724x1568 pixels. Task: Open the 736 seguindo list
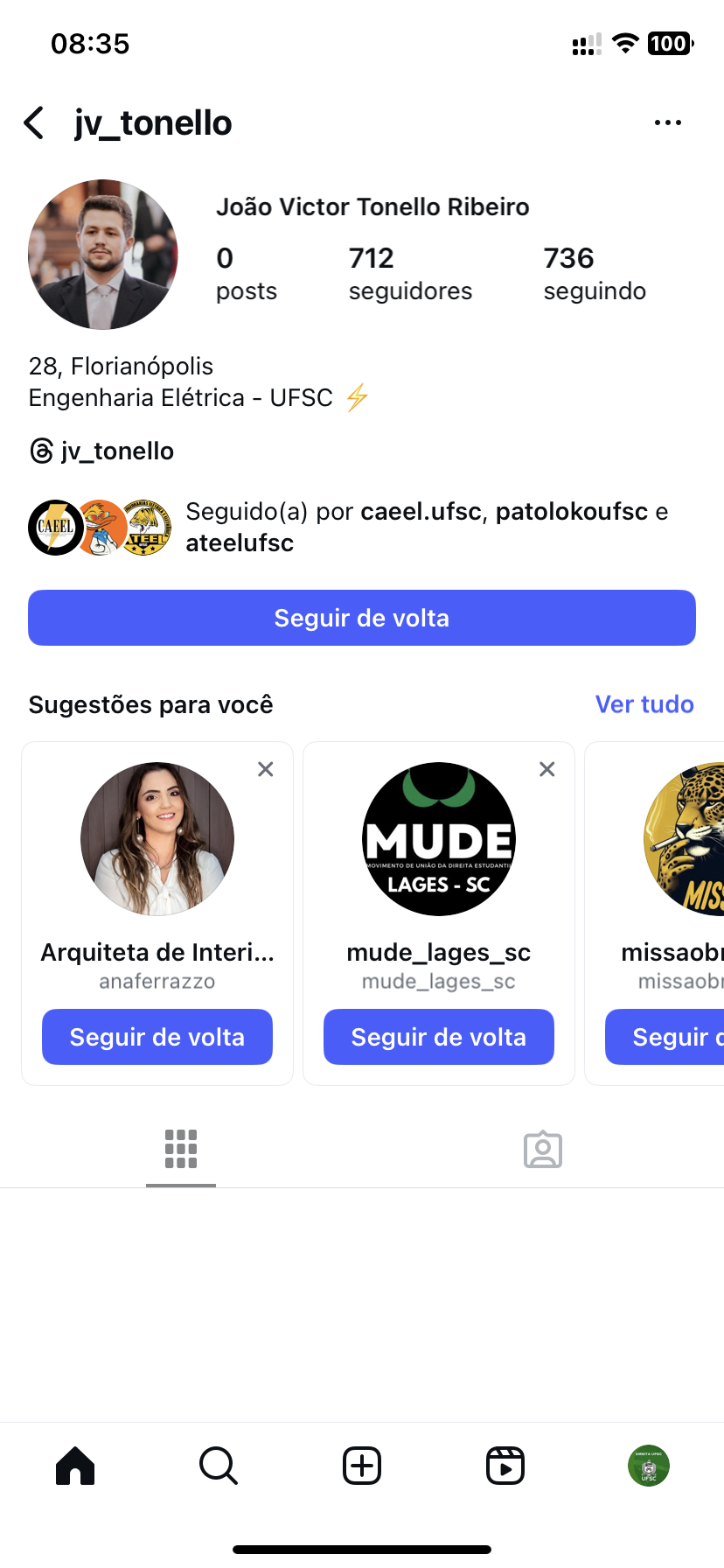click(595, 273)
